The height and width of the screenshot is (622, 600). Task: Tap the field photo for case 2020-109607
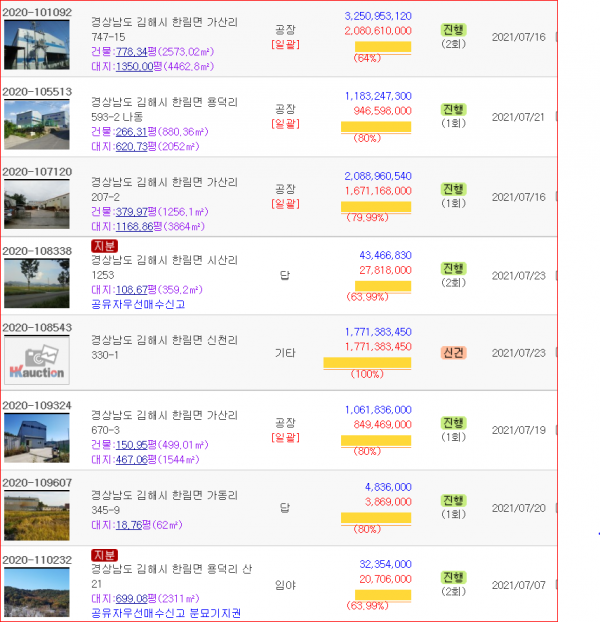[x=37, y=514]
